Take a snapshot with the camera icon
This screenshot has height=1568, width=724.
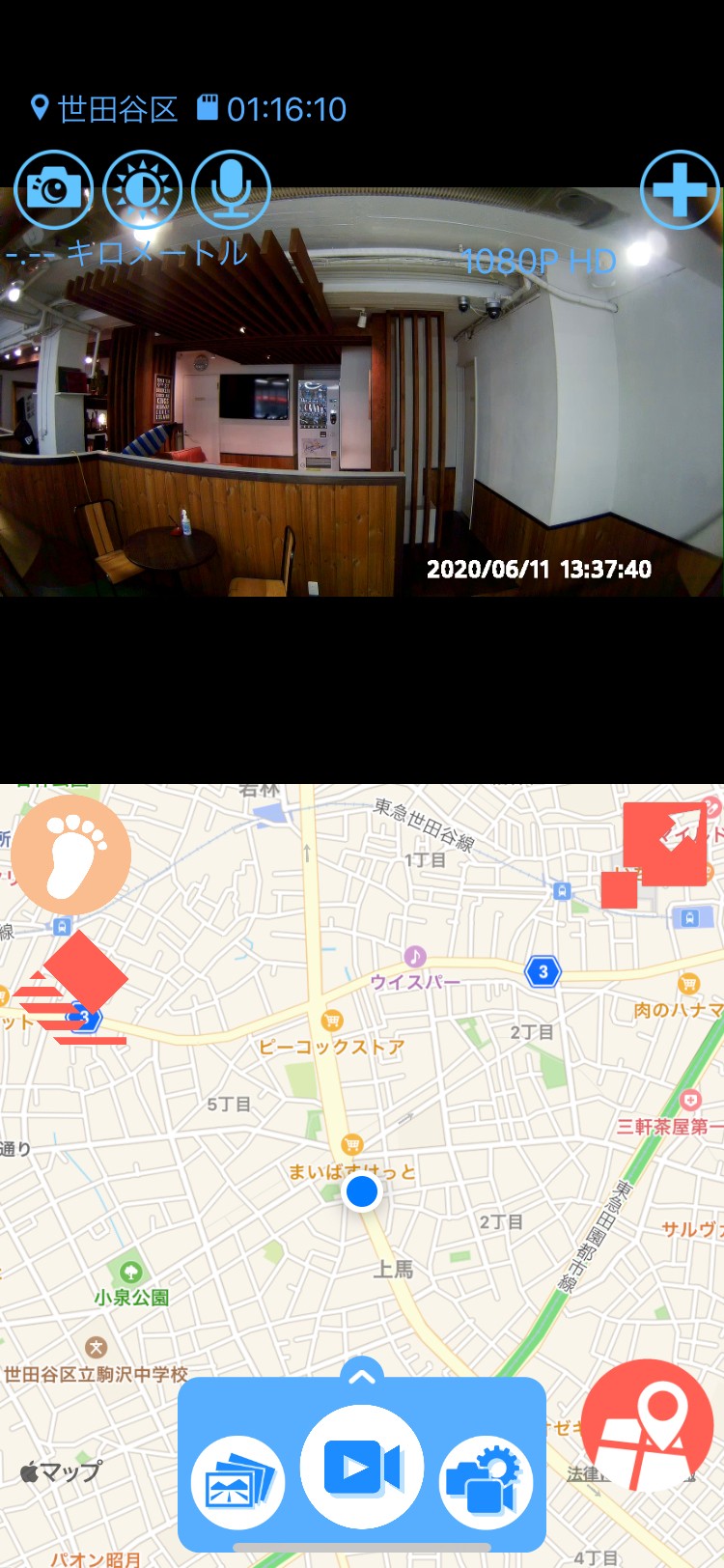coord(53,189)
